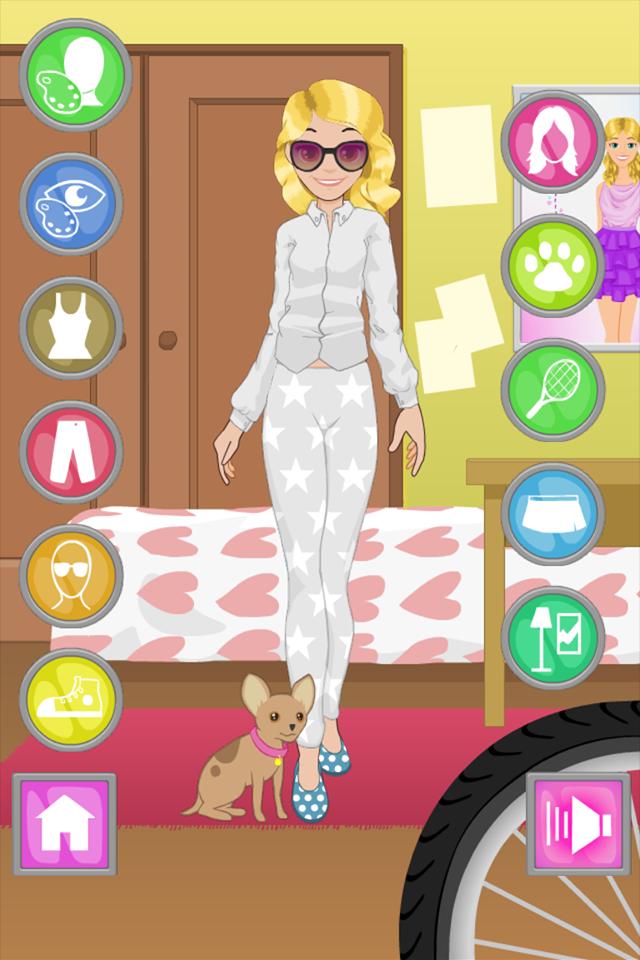Open the skin tone palette button
Screen dimensions: 640x960
[75, 75]
